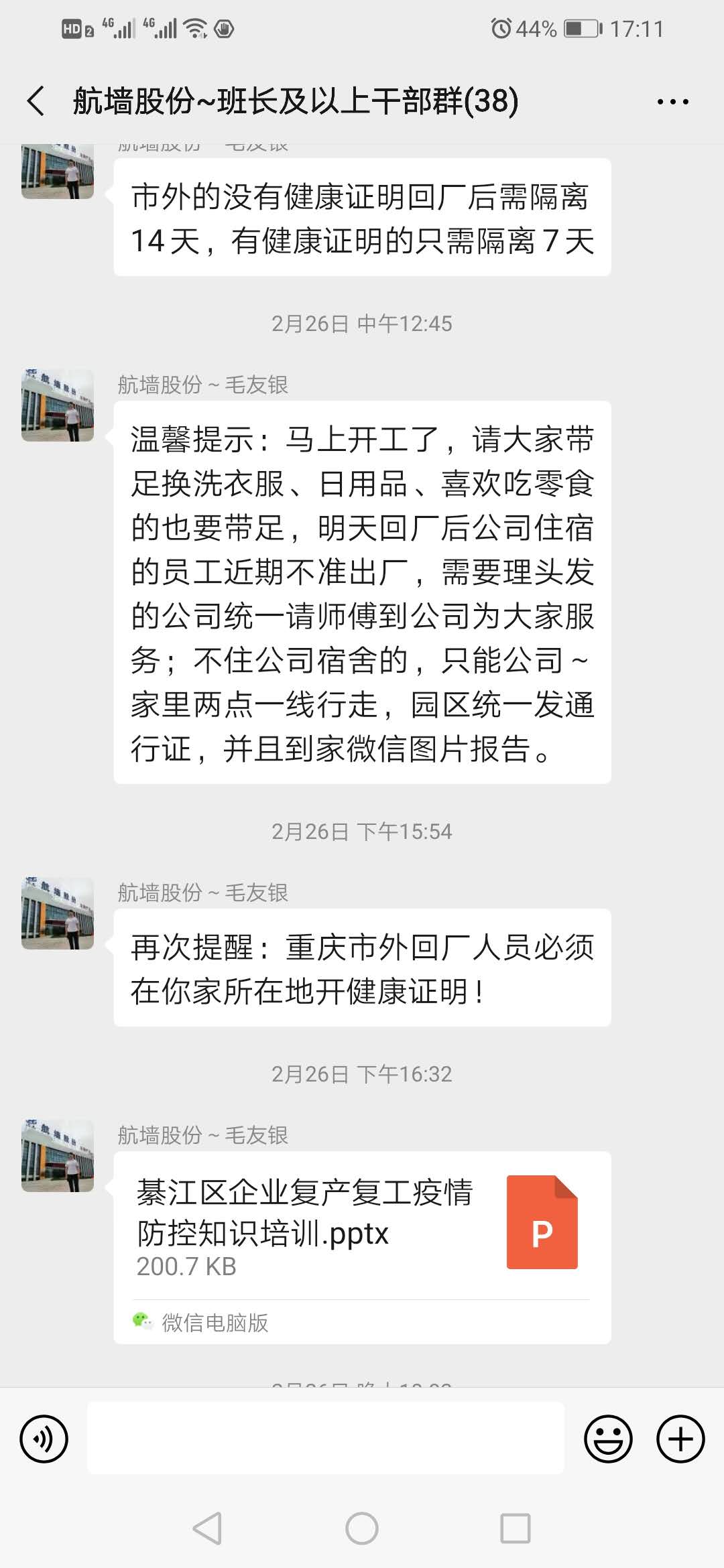Open group chat info via three-dot menu
The image size is (724, 1568).
(x=672, y=102)
